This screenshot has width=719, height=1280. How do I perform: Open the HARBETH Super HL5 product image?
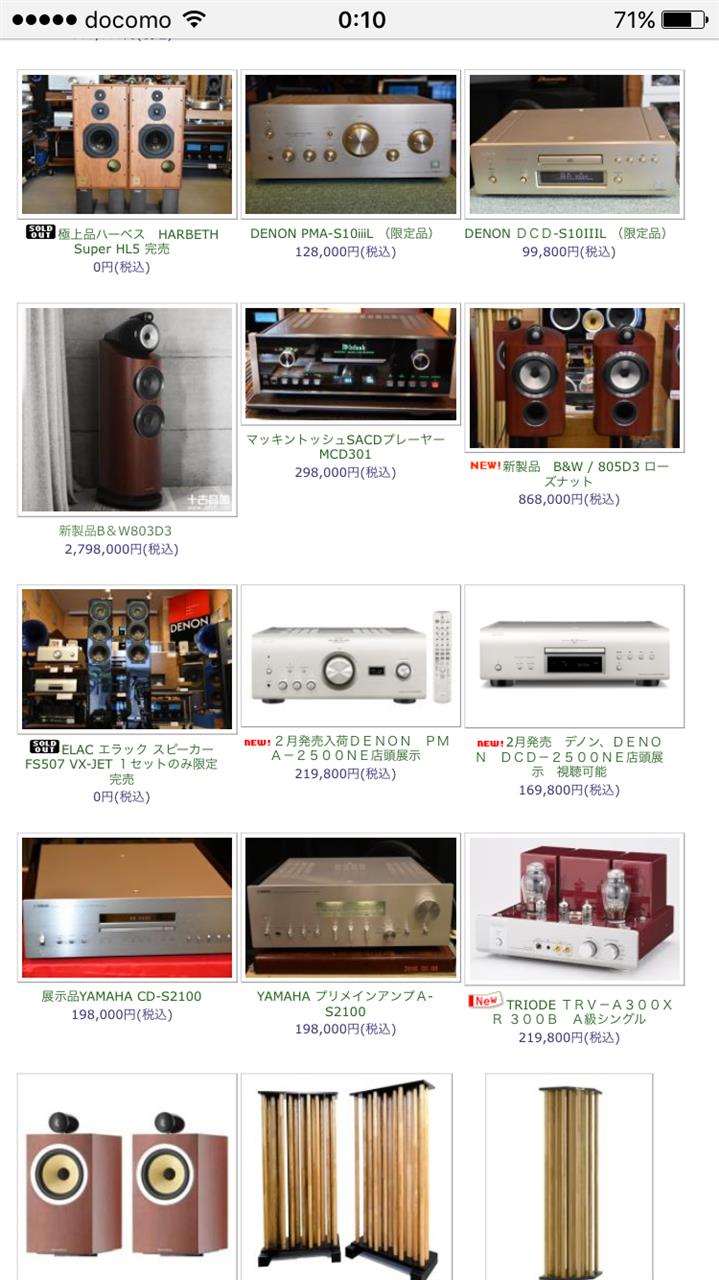(127, 144)
